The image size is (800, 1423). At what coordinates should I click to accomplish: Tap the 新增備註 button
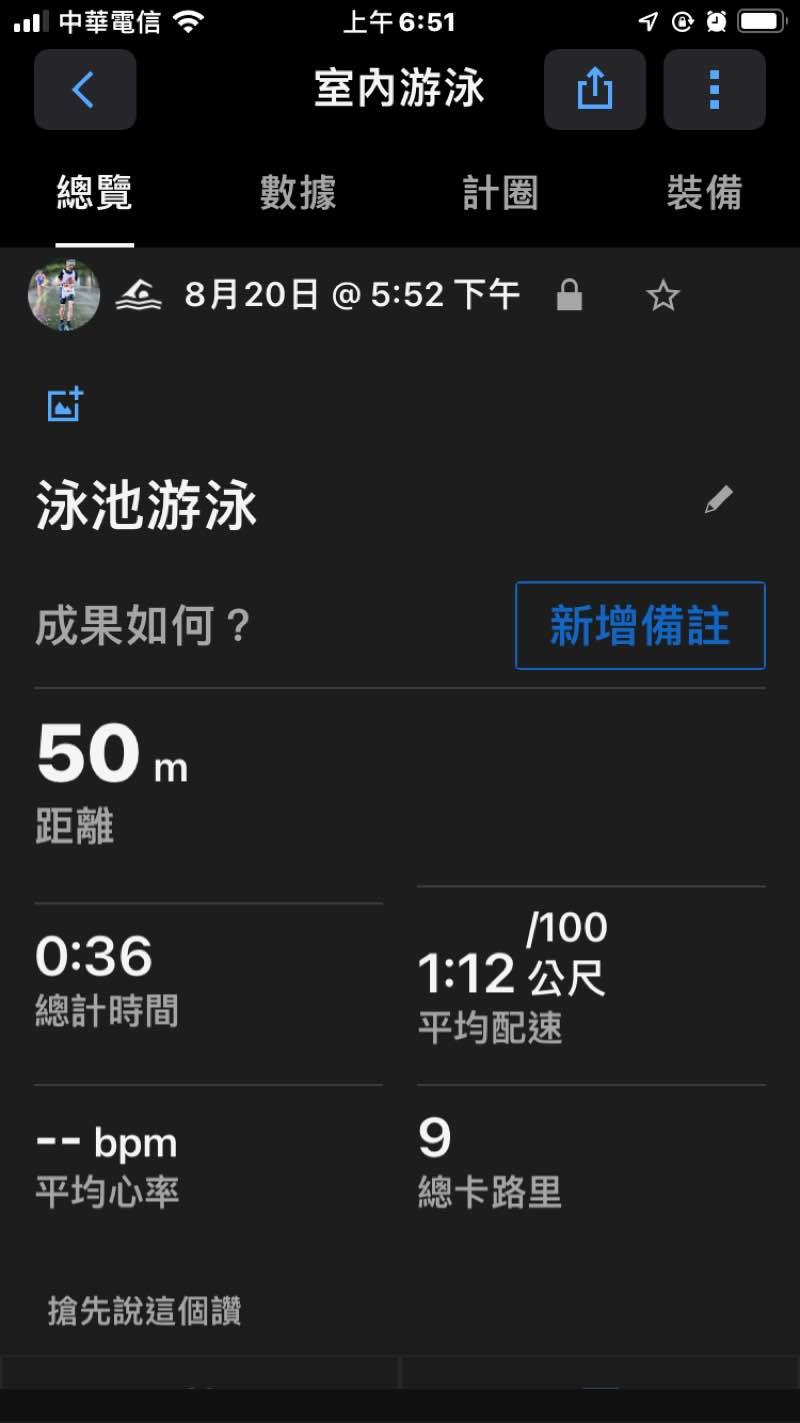[x=640, y=626]
